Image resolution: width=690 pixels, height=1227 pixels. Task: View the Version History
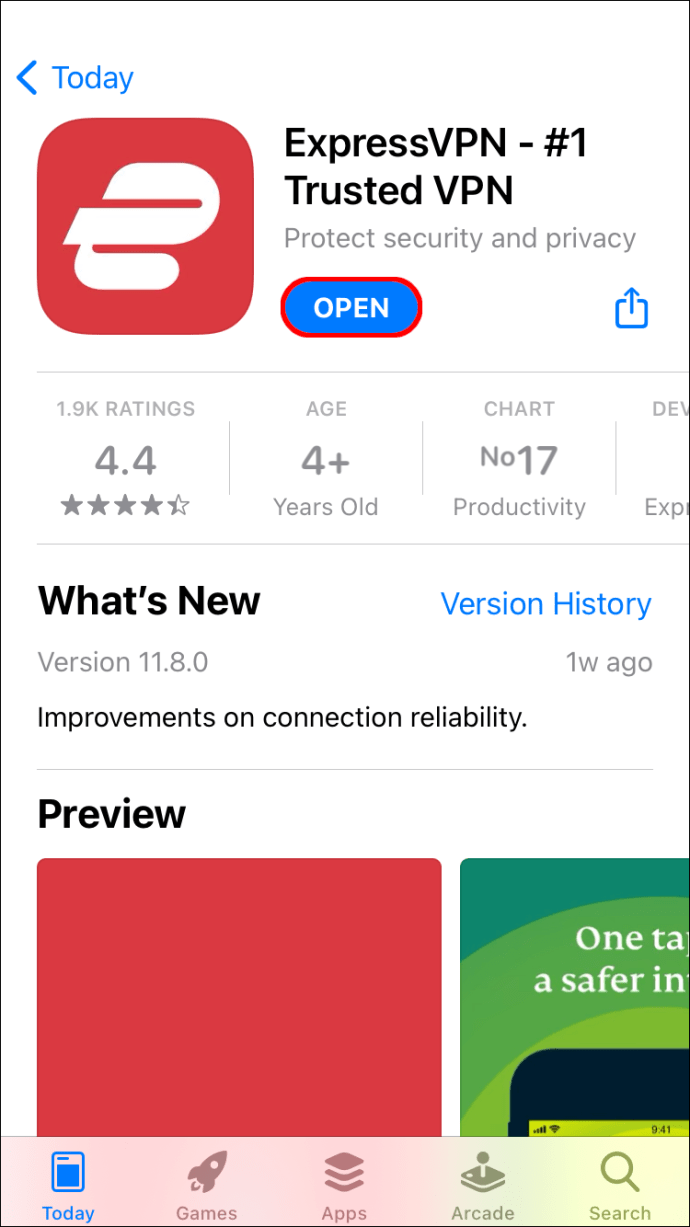(546, 604)
